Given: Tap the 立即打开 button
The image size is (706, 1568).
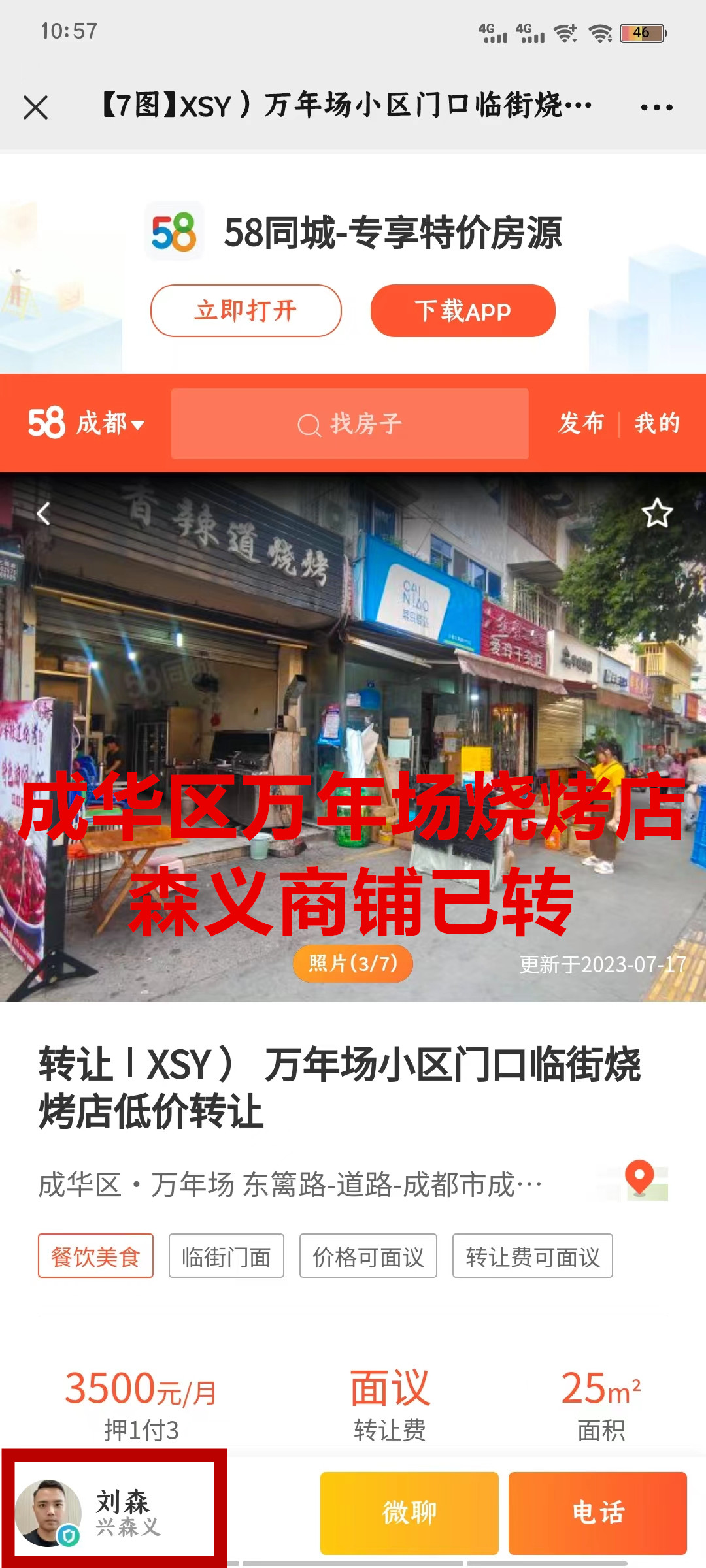Looking at the screenshot, I should tap(246, 310).
